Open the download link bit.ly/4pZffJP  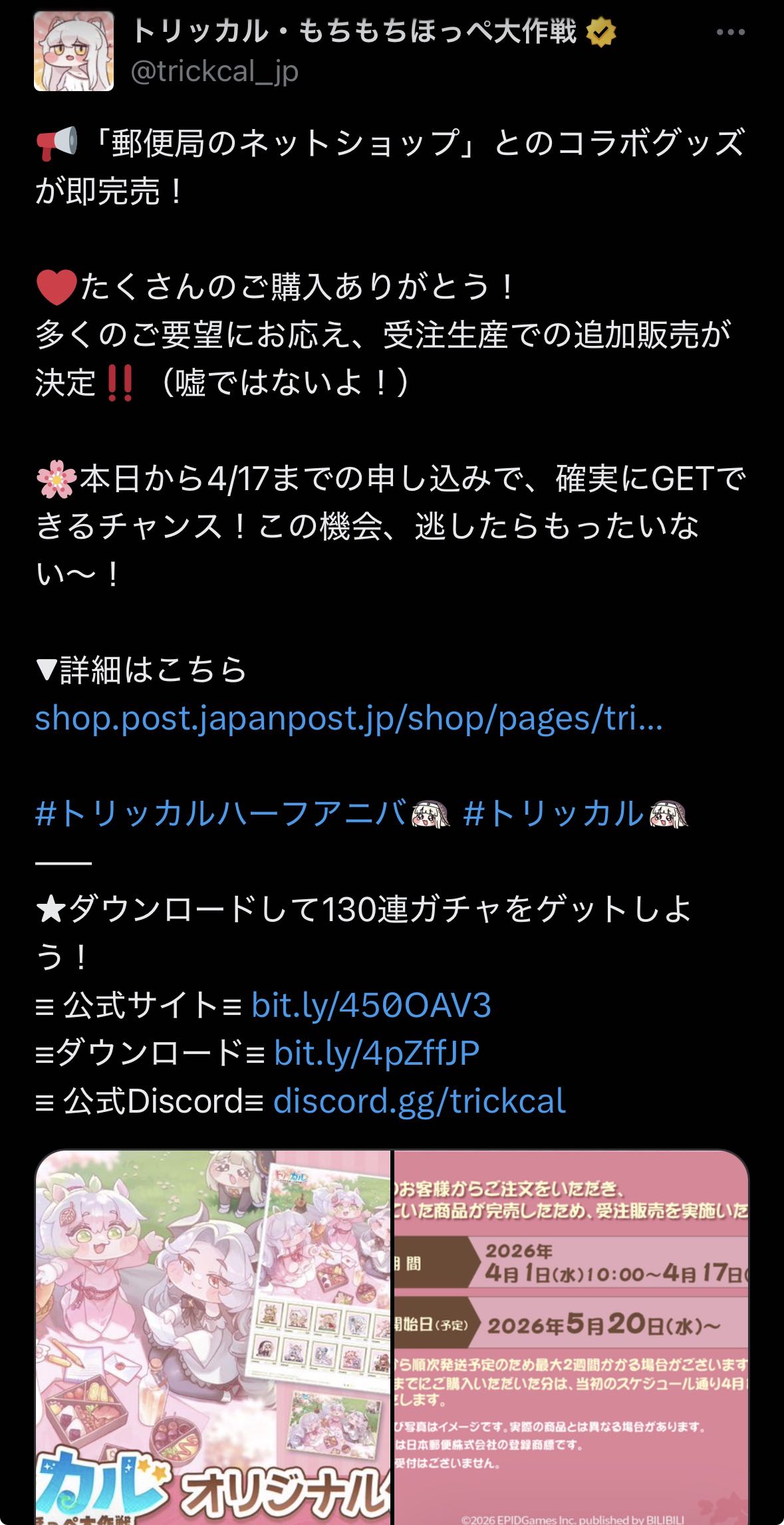376,1053
